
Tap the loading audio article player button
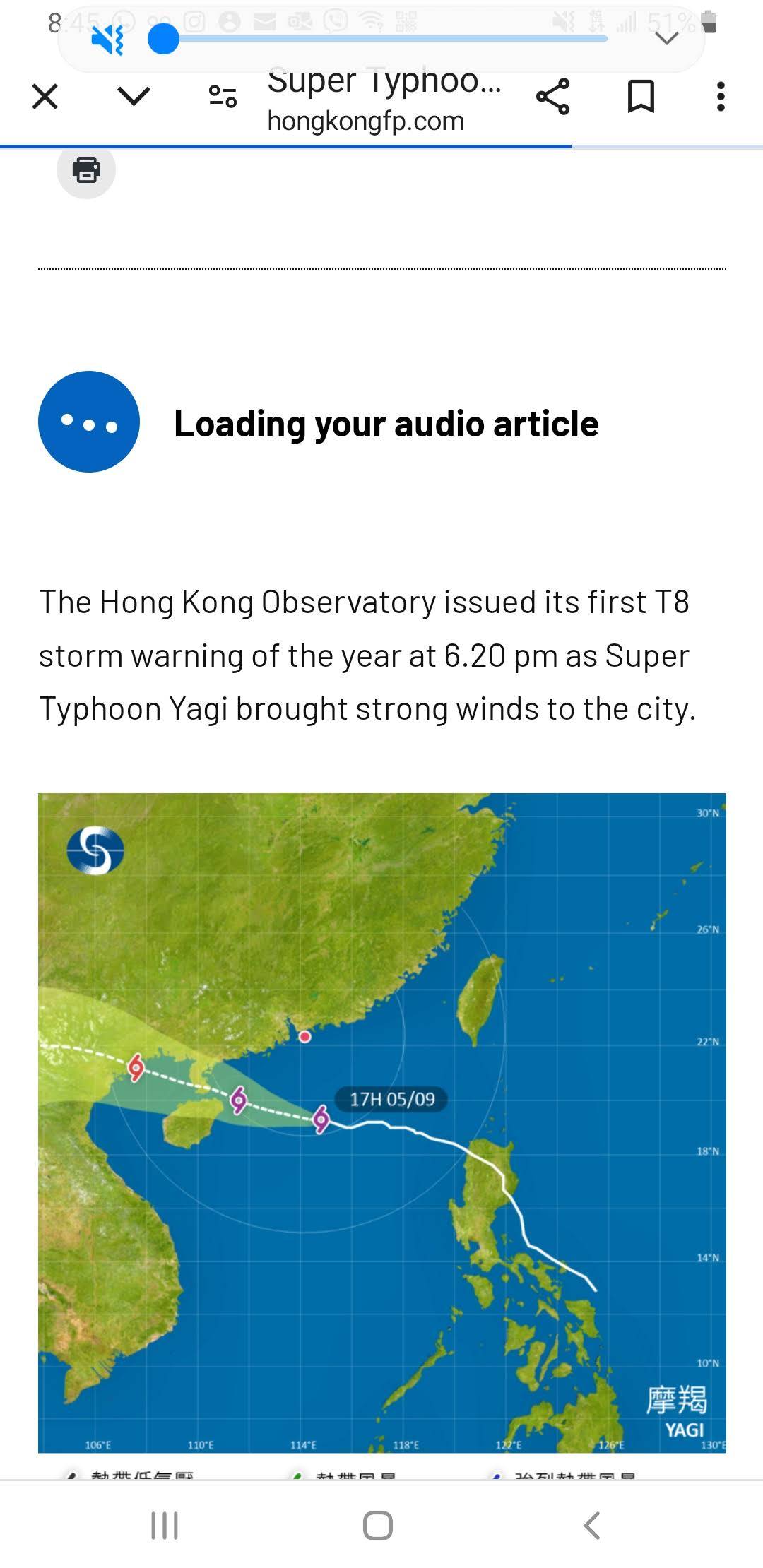click(x=89, y=422)
